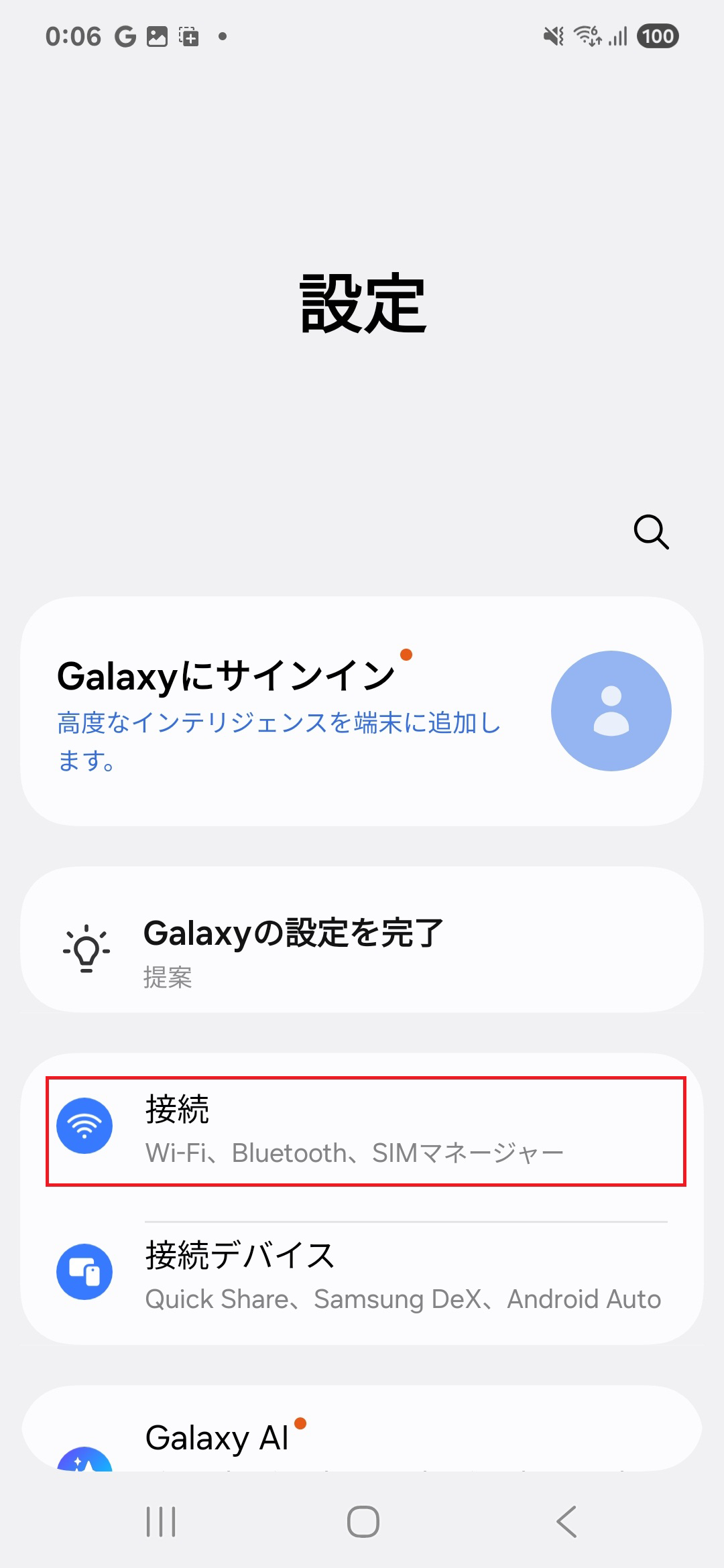Screen dimensions: 724x1568
Task: Tap the 0:06 clock display
Action: coord(75,37)
